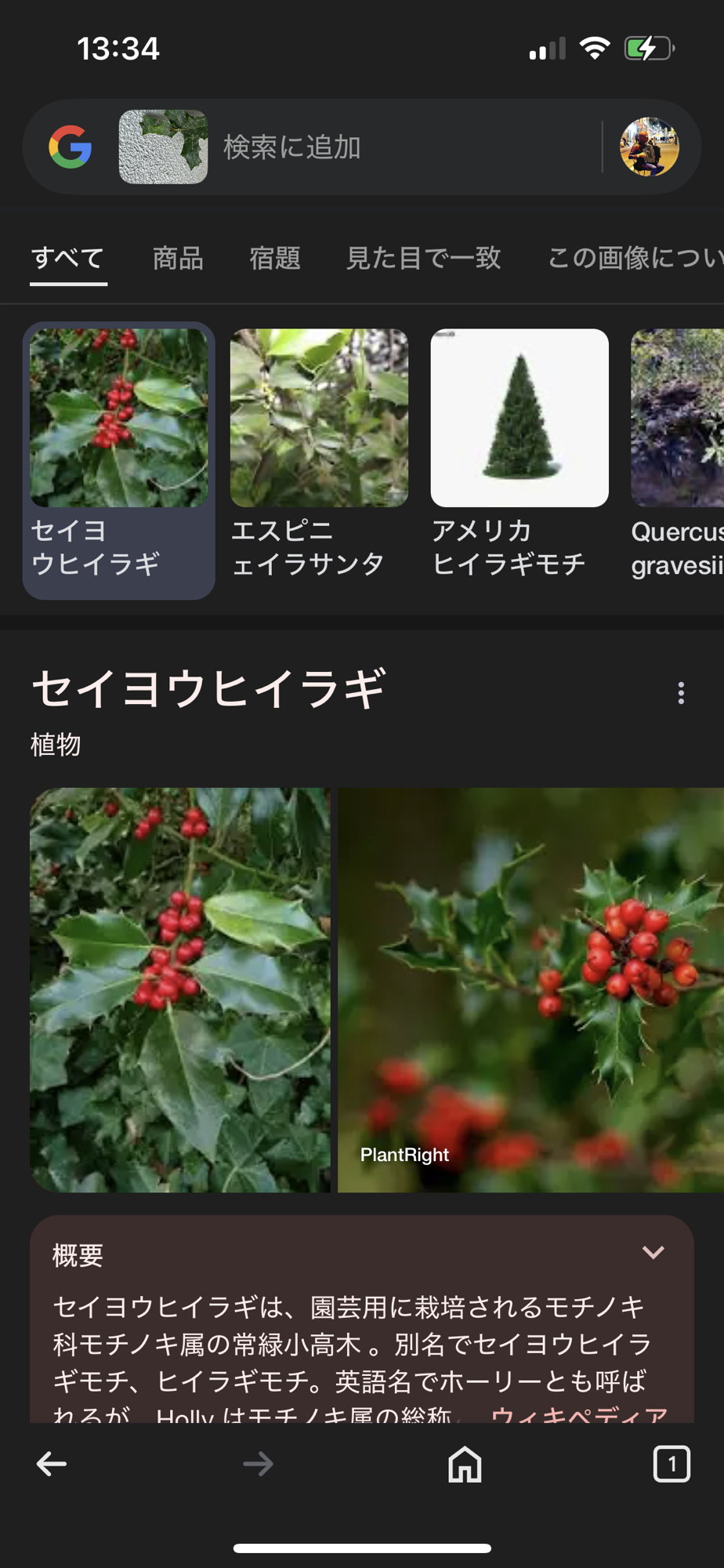
Task: Switch to the 見た目で一致 tab
Action: pos(423,258)
